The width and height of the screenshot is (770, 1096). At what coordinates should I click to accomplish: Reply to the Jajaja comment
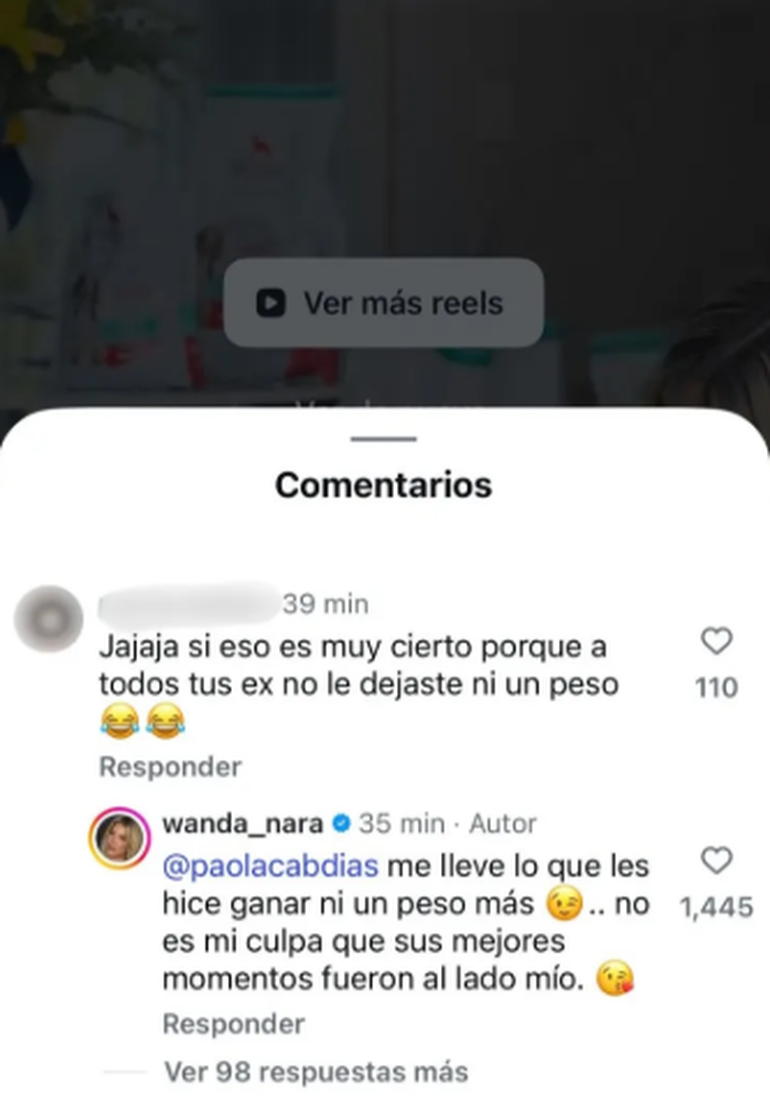pos(170,767)
